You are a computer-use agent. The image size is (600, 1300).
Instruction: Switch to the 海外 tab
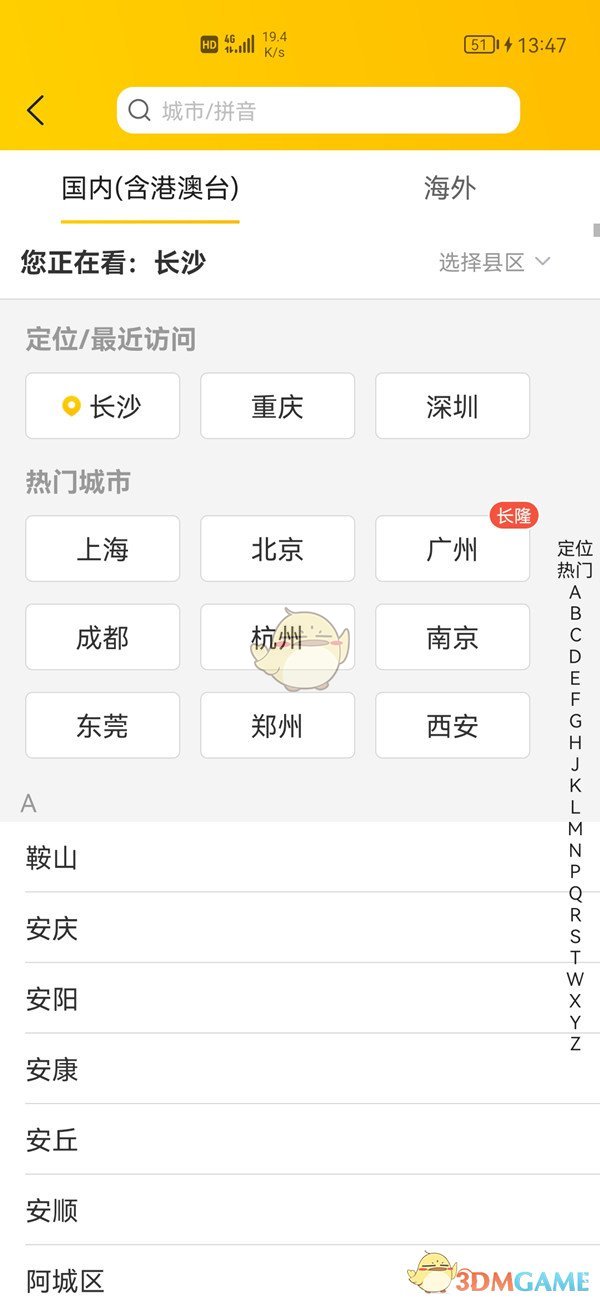pyautogui.click(x=449, y=188)
